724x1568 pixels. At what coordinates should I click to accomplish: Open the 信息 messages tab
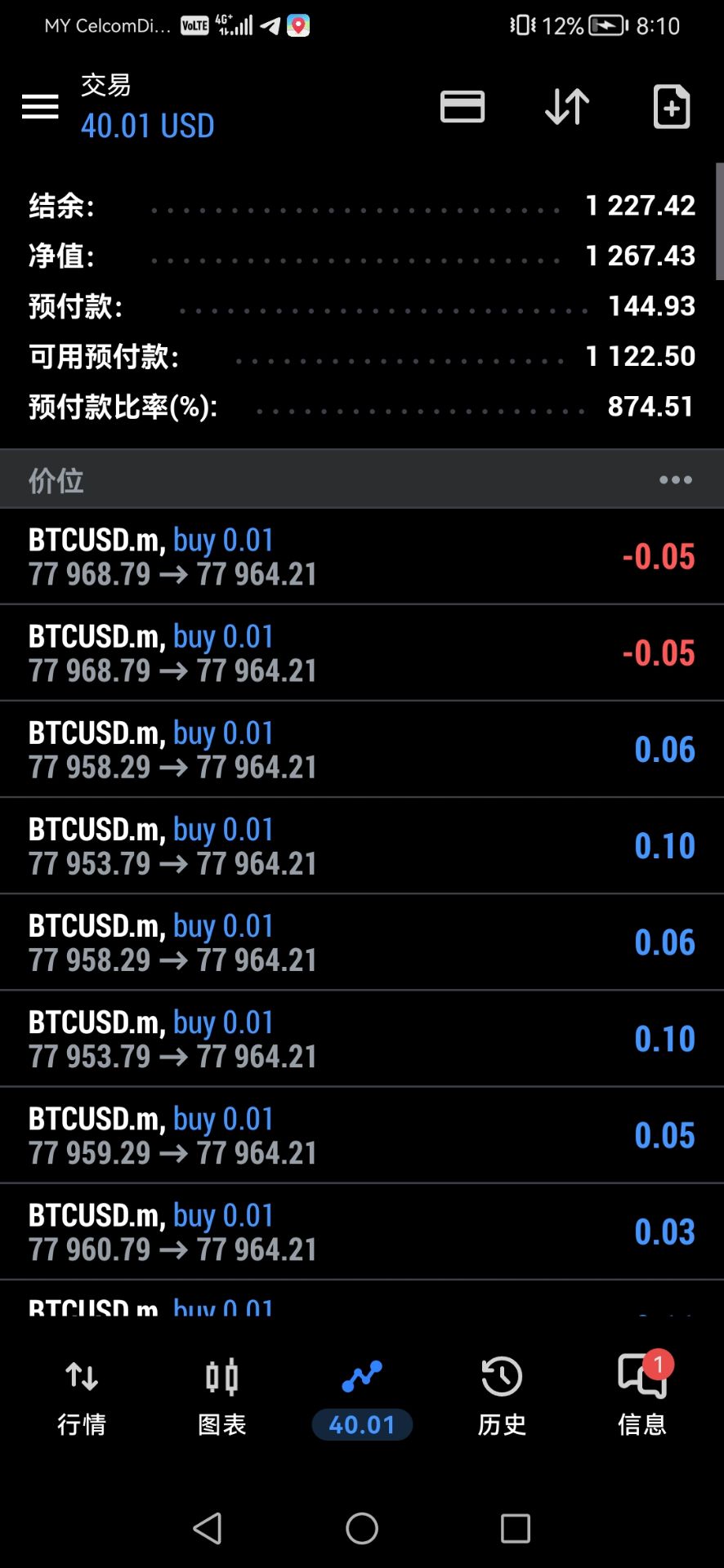(x=642, y=1396)
